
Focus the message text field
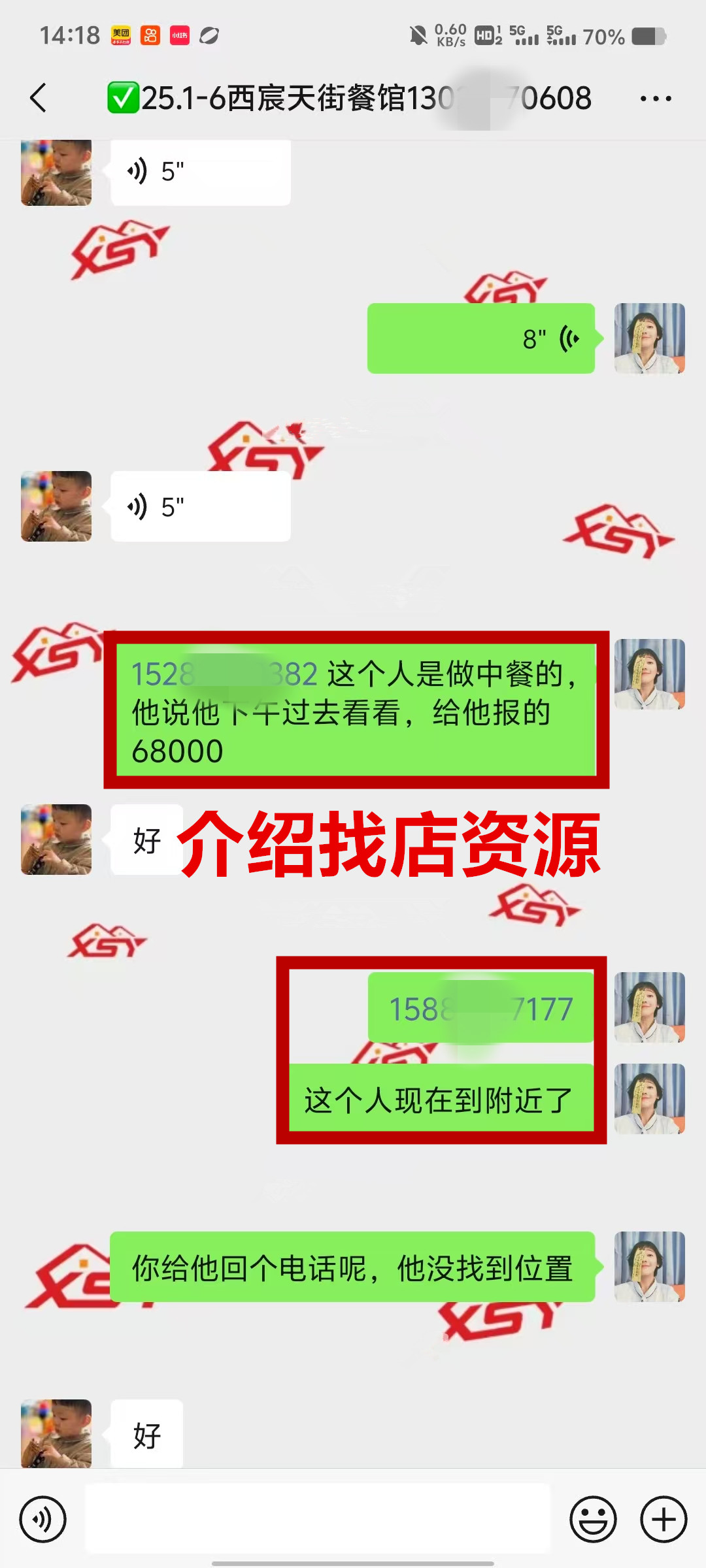point(318,1519)
